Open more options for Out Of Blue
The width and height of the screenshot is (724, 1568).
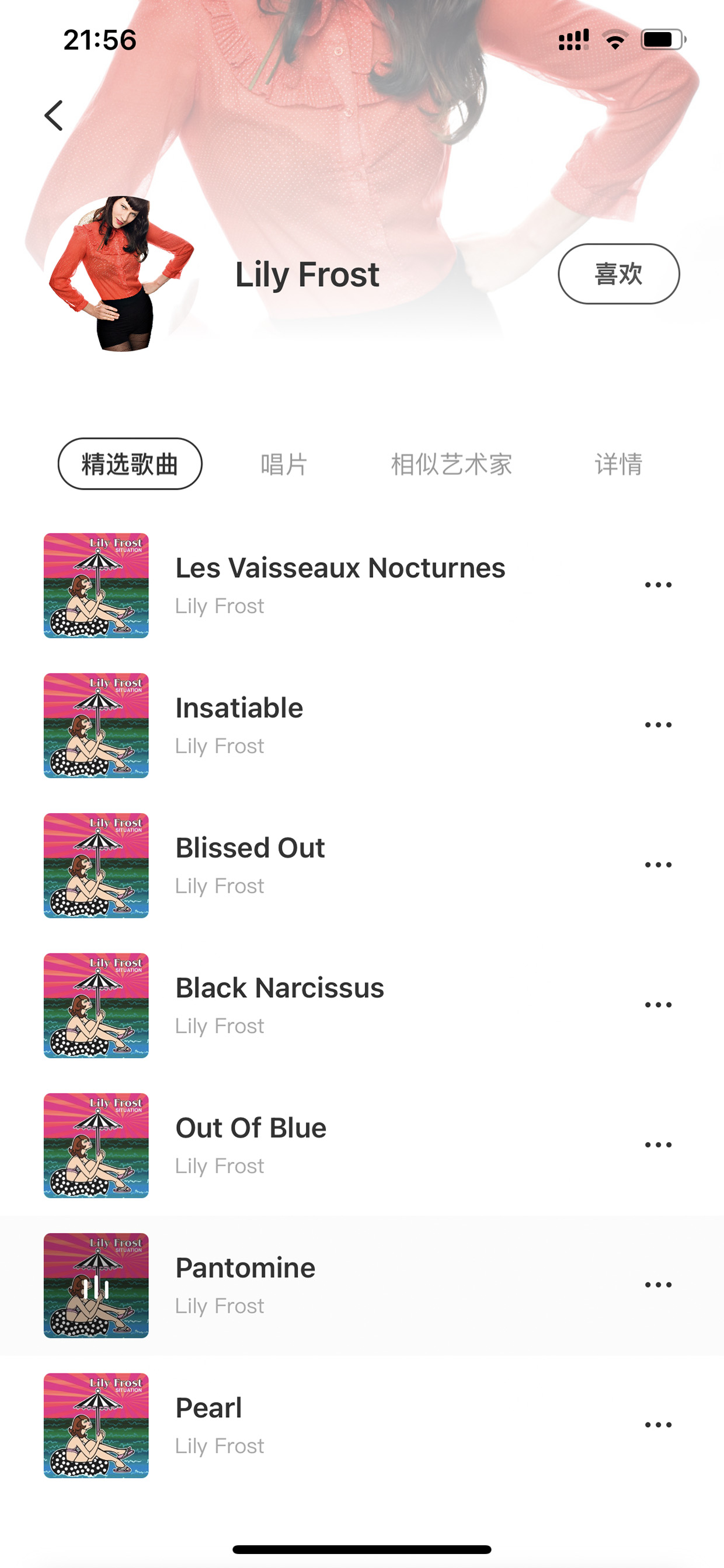coord(657,1145)
